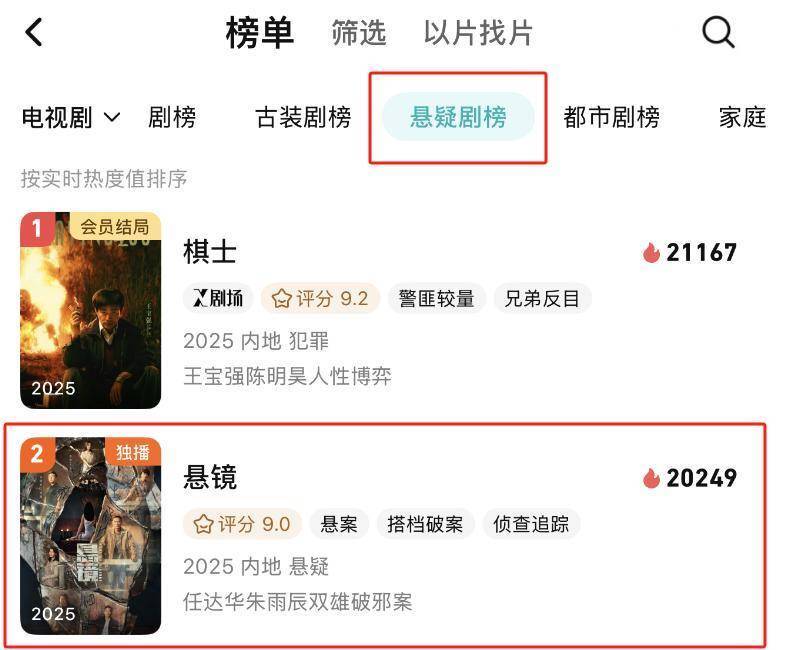Select the 古装剧榜 ranking tab
Screen dimensions: 799x650
303,118
